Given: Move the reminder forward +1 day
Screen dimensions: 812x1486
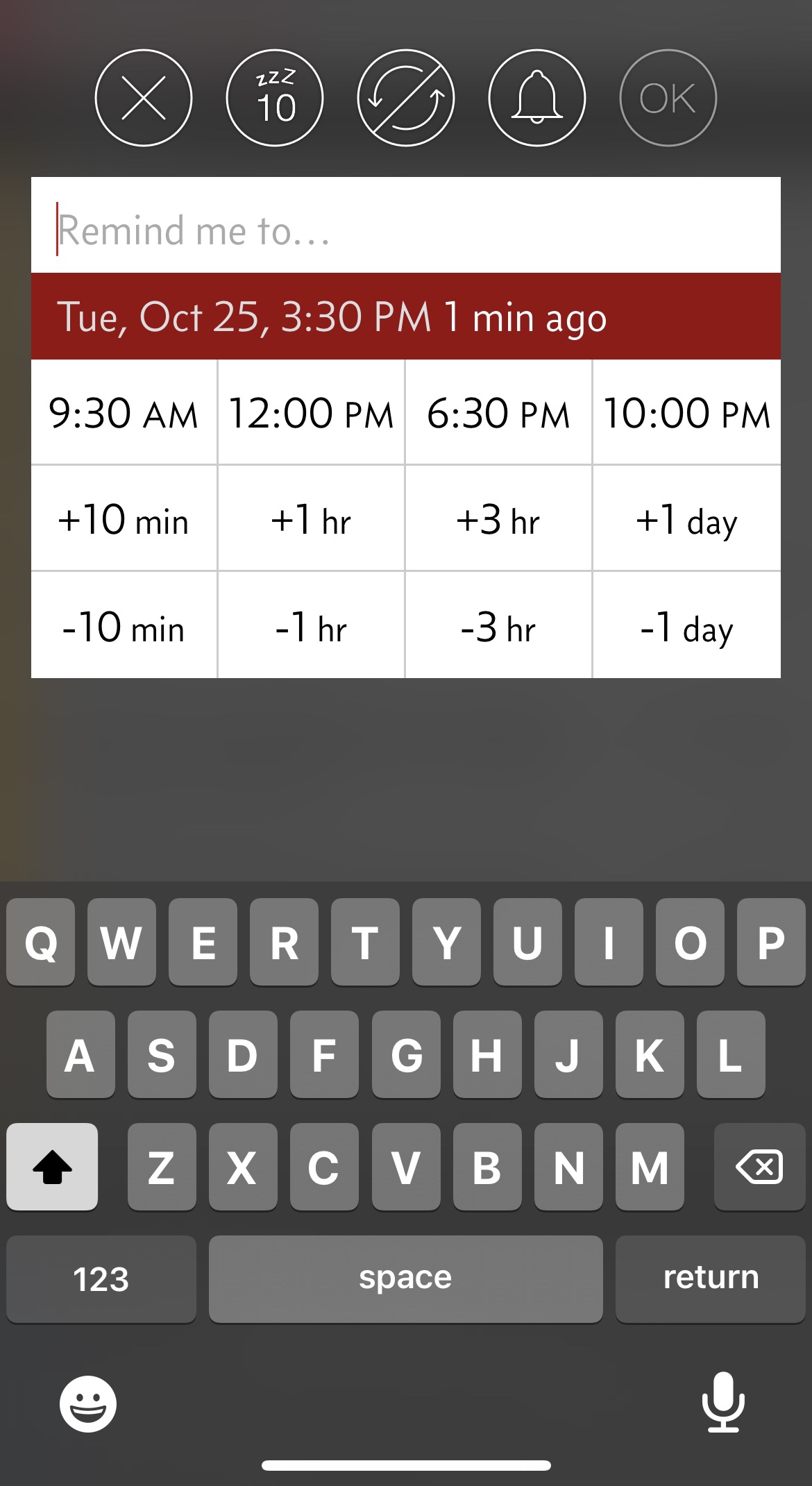Looking at the screenshot, I should 687,518.
